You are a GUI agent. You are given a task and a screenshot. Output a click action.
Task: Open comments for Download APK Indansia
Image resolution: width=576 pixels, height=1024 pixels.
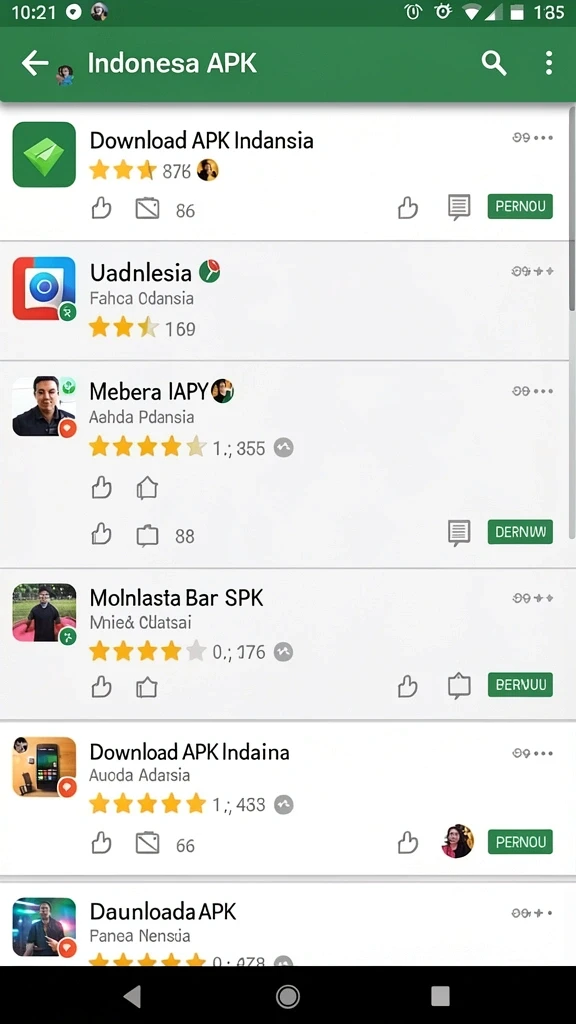click(458, 207)
